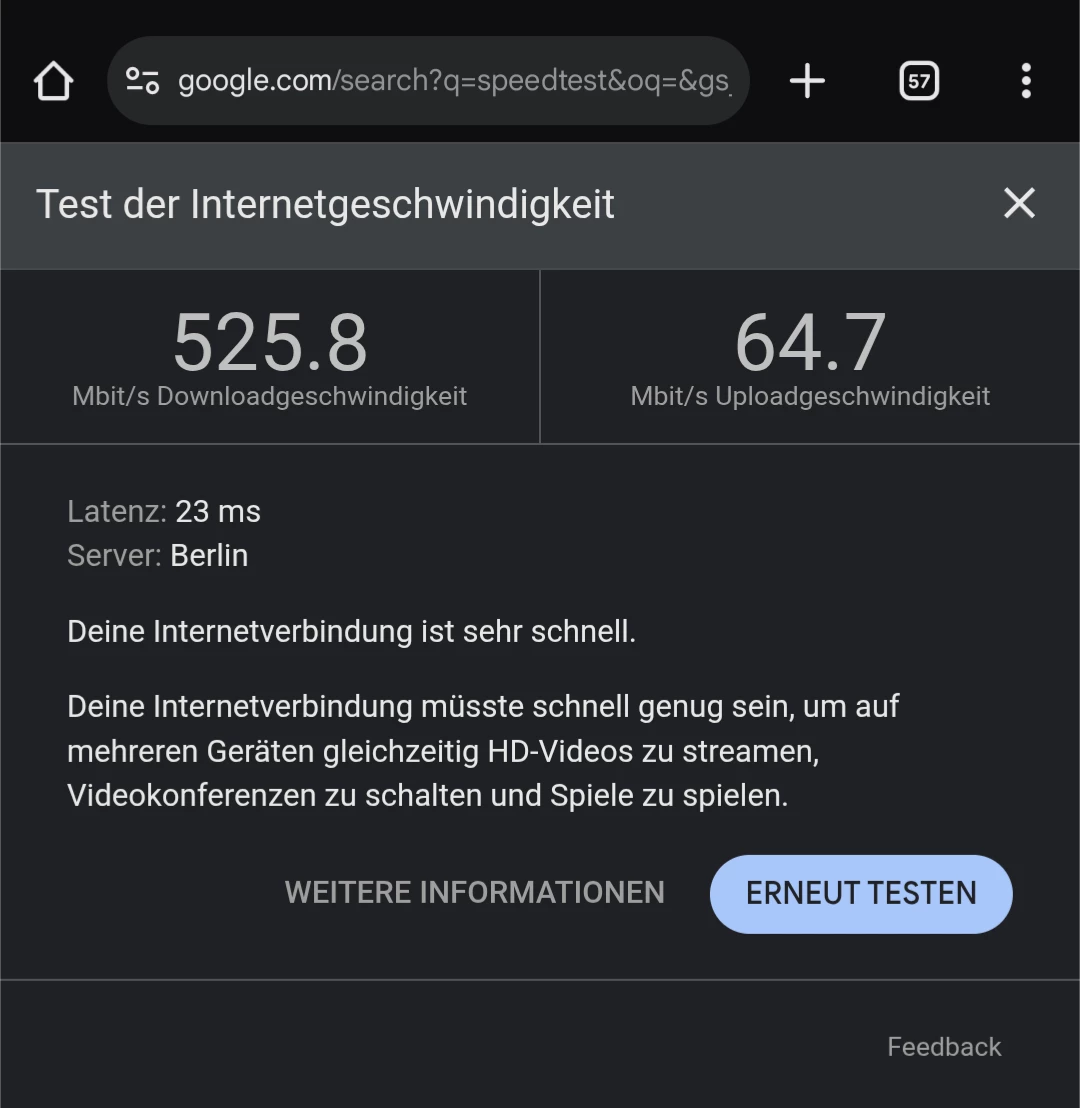Open the browser overflow menu

1026,81
